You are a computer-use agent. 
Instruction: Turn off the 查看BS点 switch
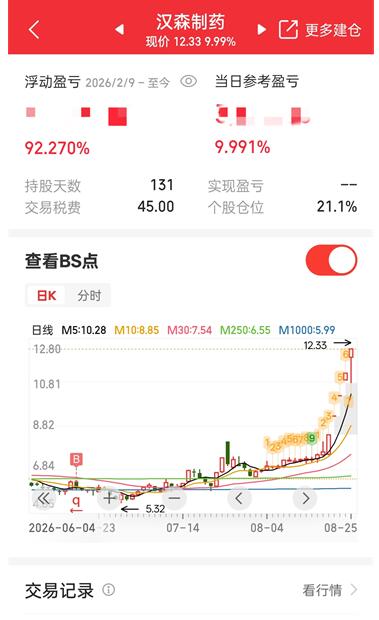331,260
